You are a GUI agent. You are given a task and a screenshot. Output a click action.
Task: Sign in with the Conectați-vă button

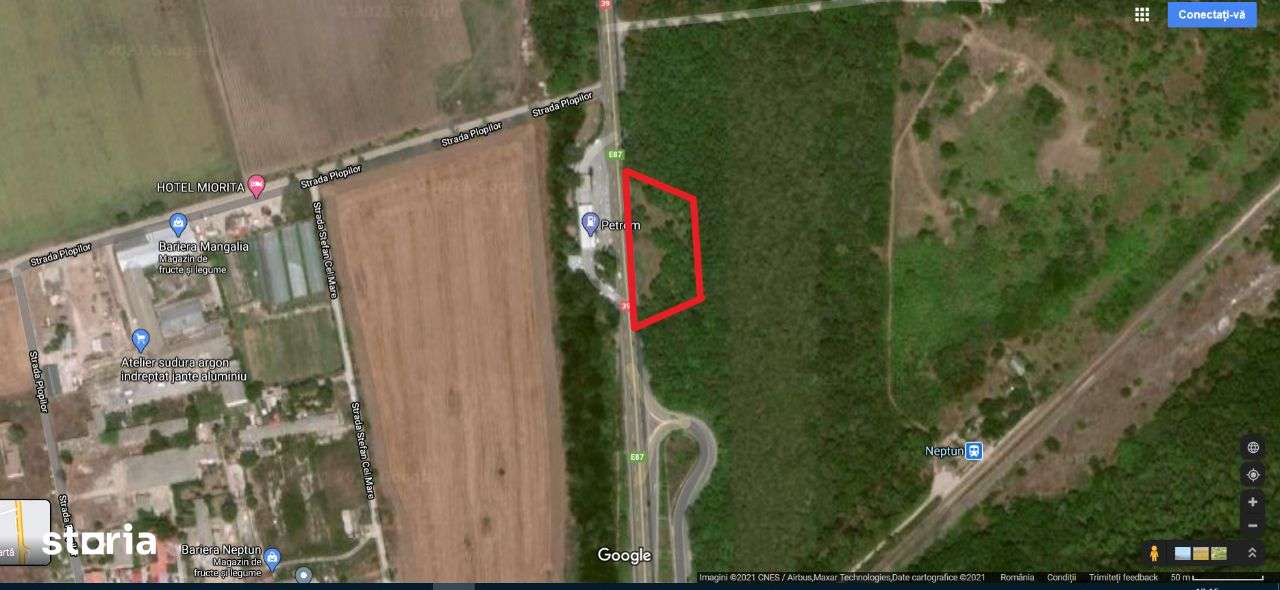coord(1211,15)
